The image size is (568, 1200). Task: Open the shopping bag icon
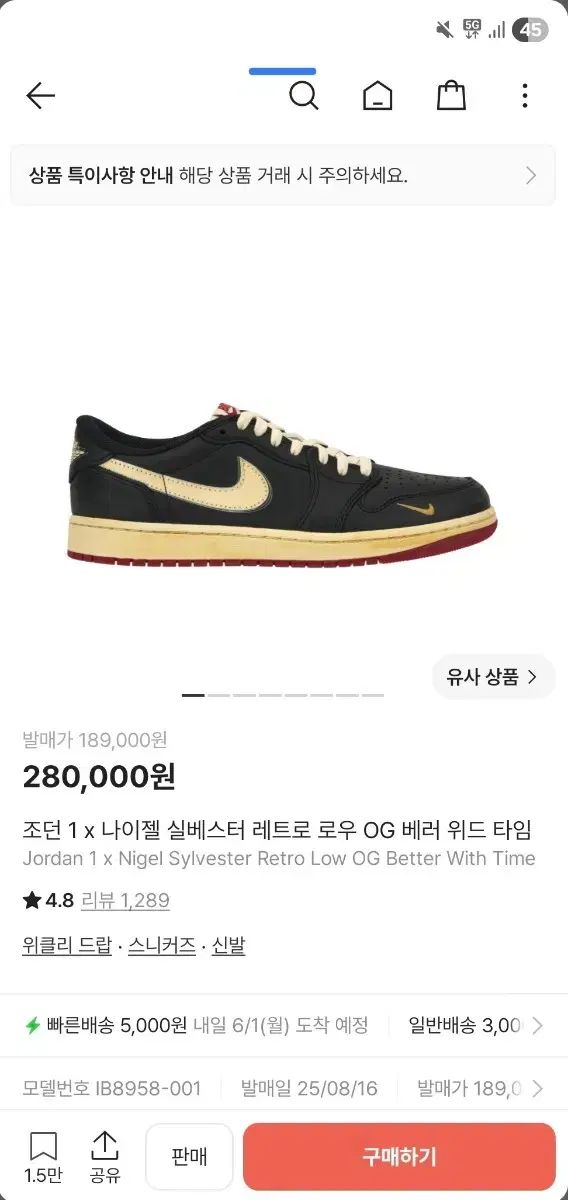pyautogui.click(x=451, y=95)
